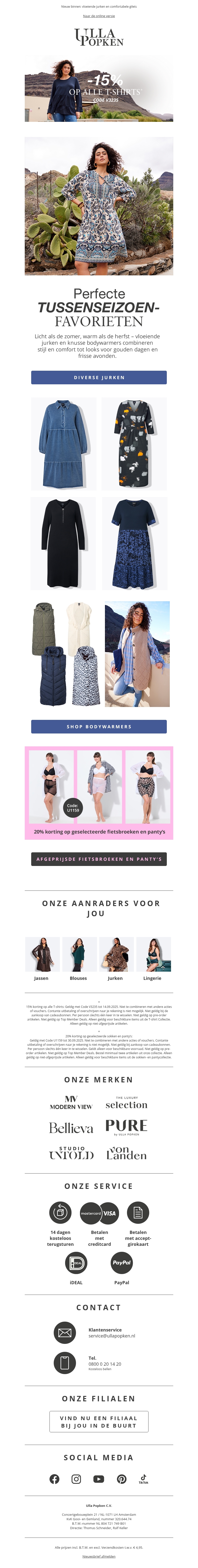Open the Bellieva brand
Image resolution: width=198 pixels, height=1568 pixels.
71,1128
